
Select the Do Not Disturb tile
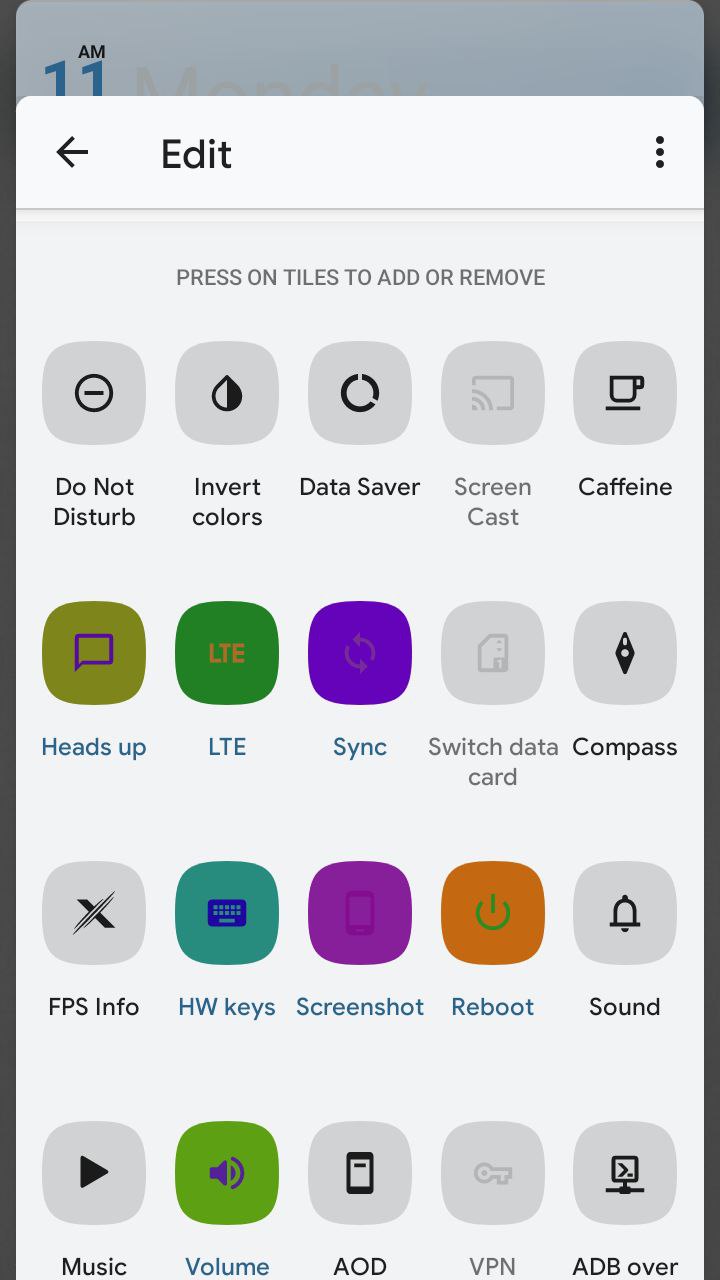click(x=94, y=393)
